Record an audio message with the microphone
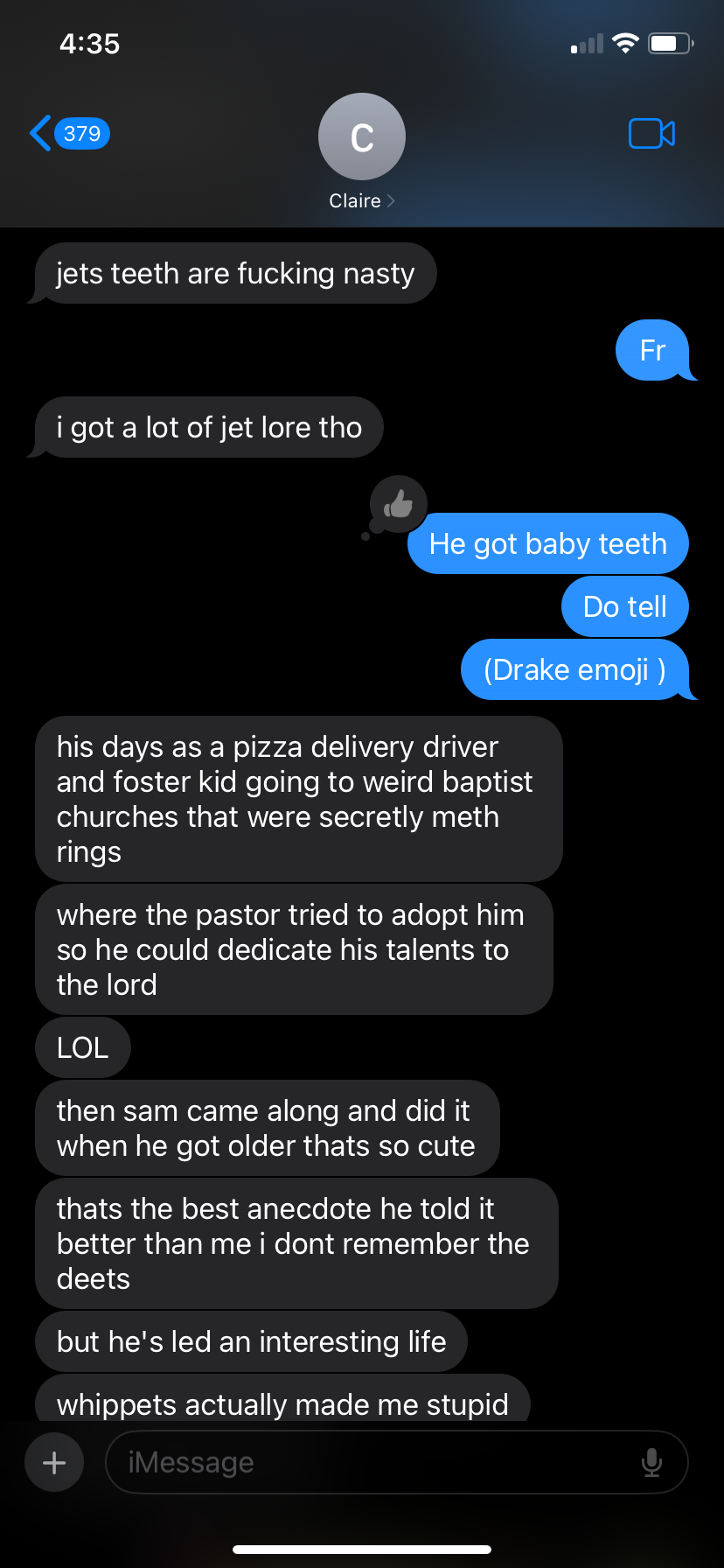724x1568 pixels. click(x=651, y=1462)
